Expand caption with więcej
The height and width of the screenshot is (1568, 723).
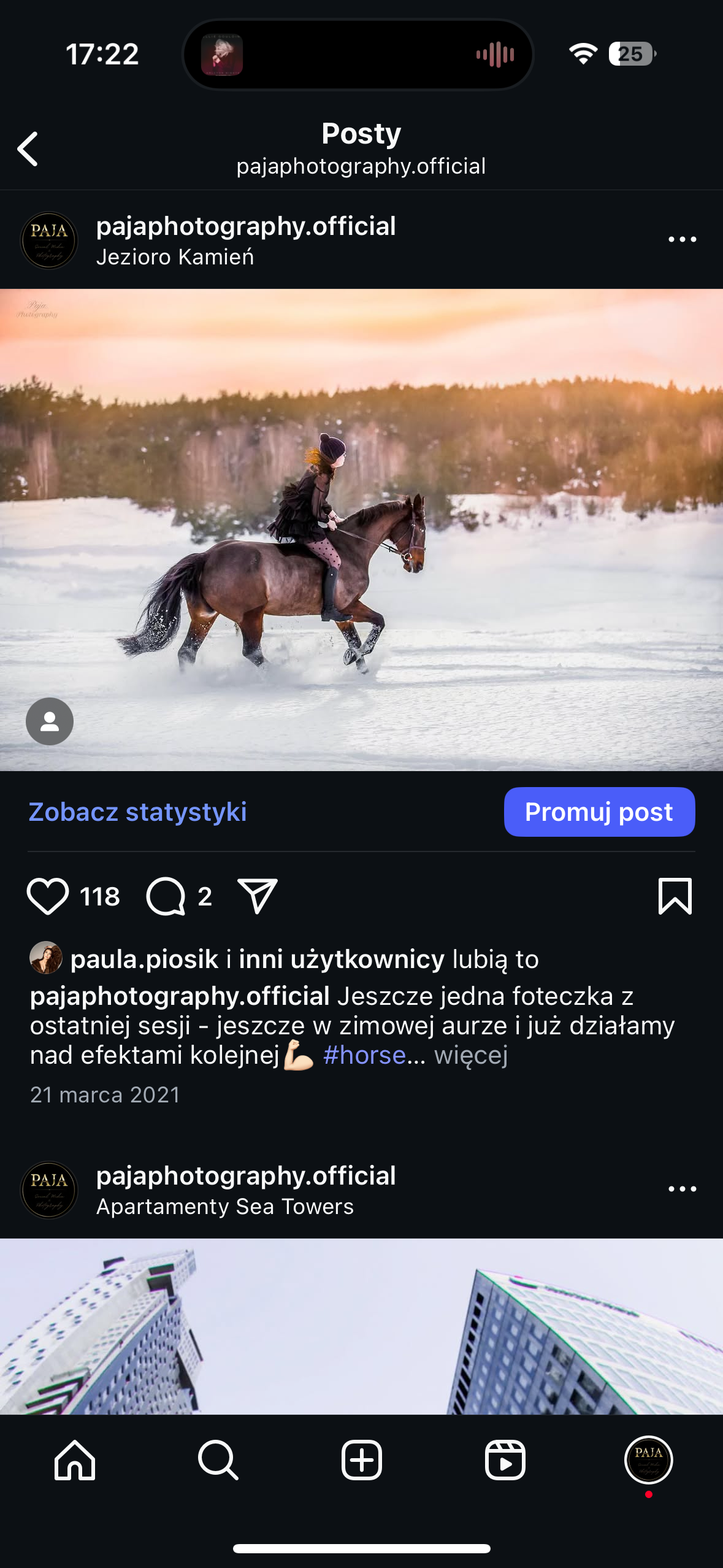pos(471,1055)
